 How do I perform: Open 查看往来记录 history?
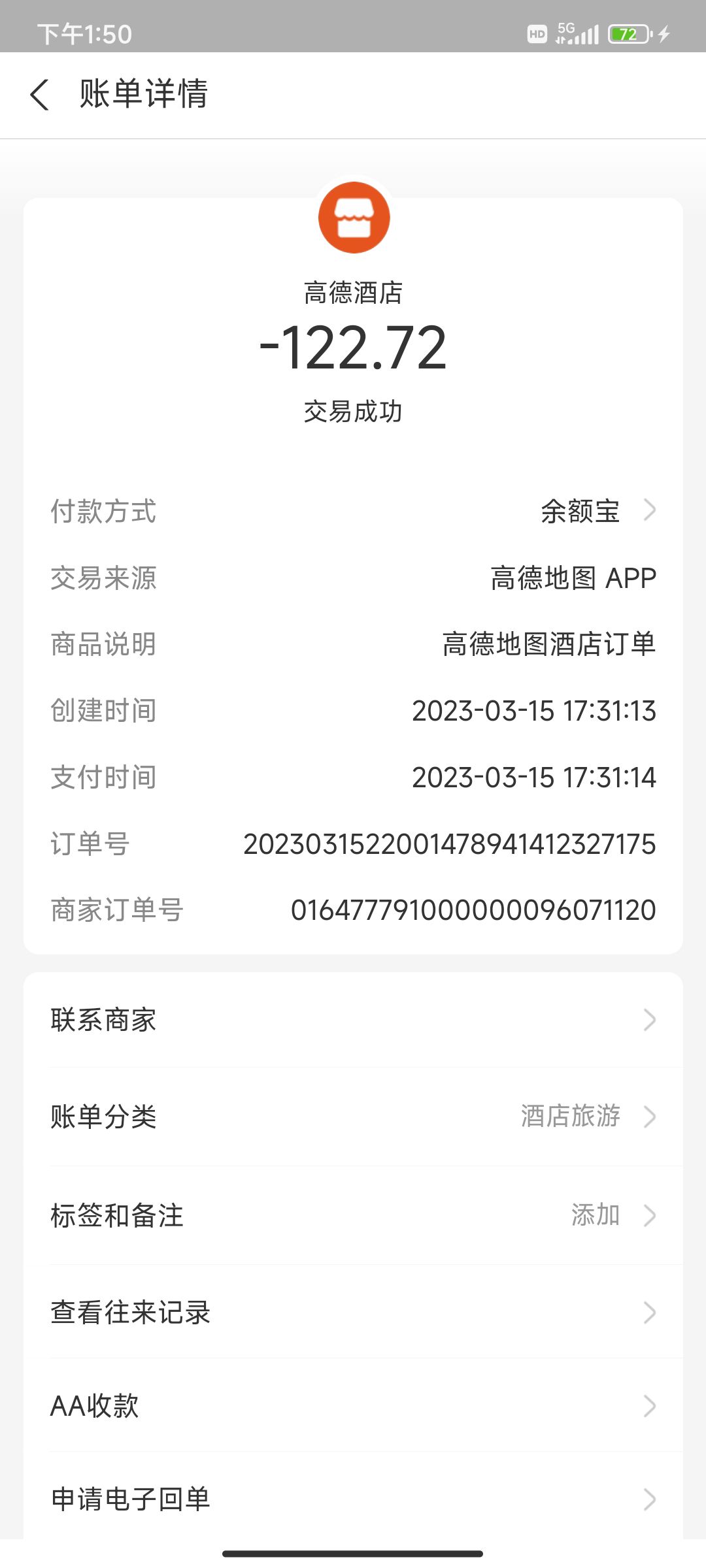353,1313
